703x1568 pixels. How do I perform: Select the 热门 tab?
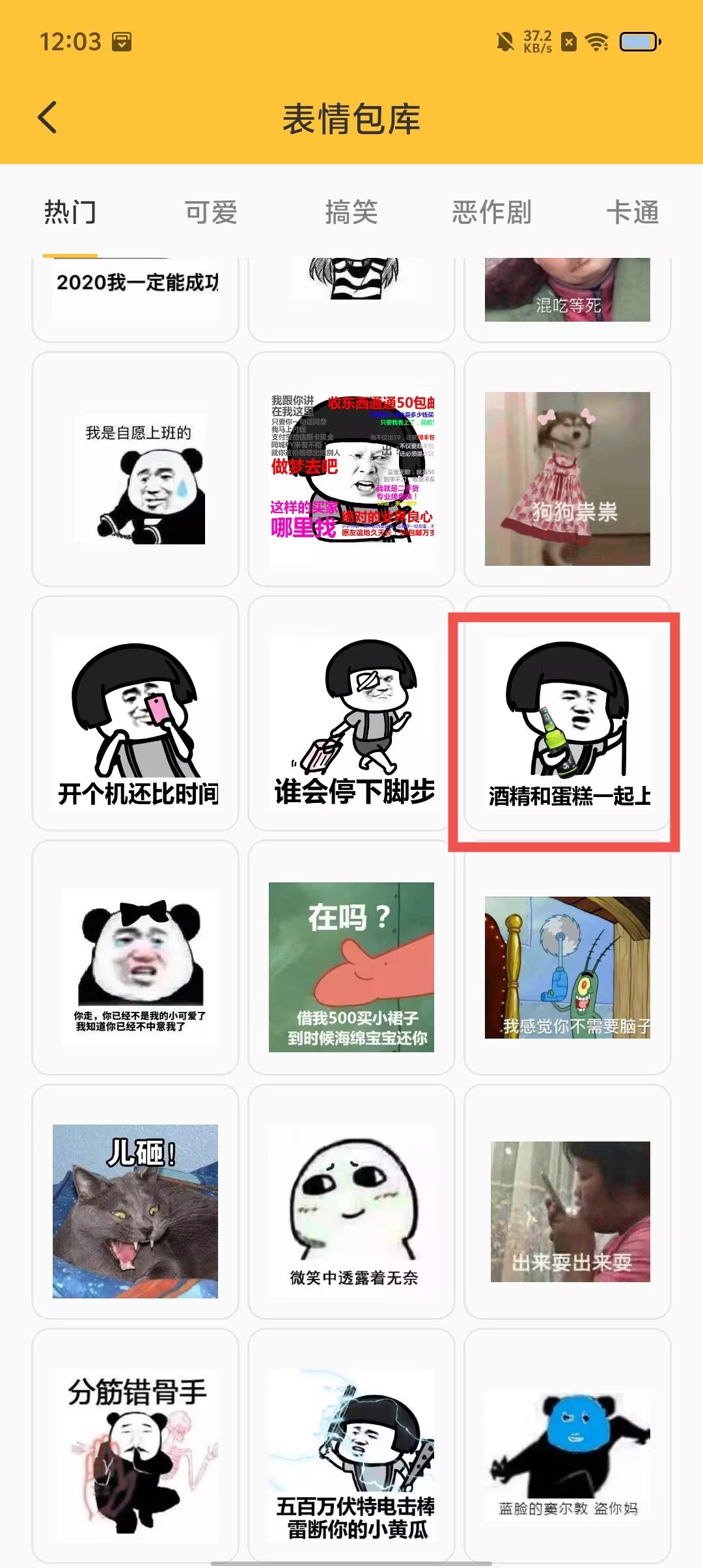pyautogui.click(x=70, y=212)
